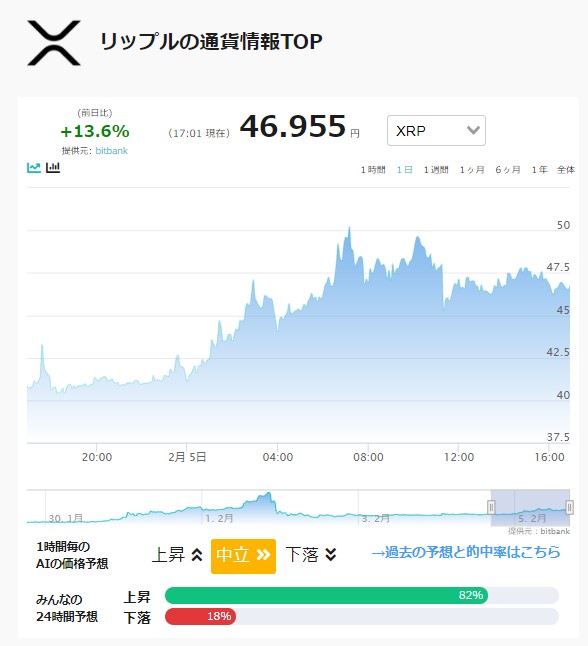588x646 pixels.
Task: Select the 1日 chart range
Action: 405,170
